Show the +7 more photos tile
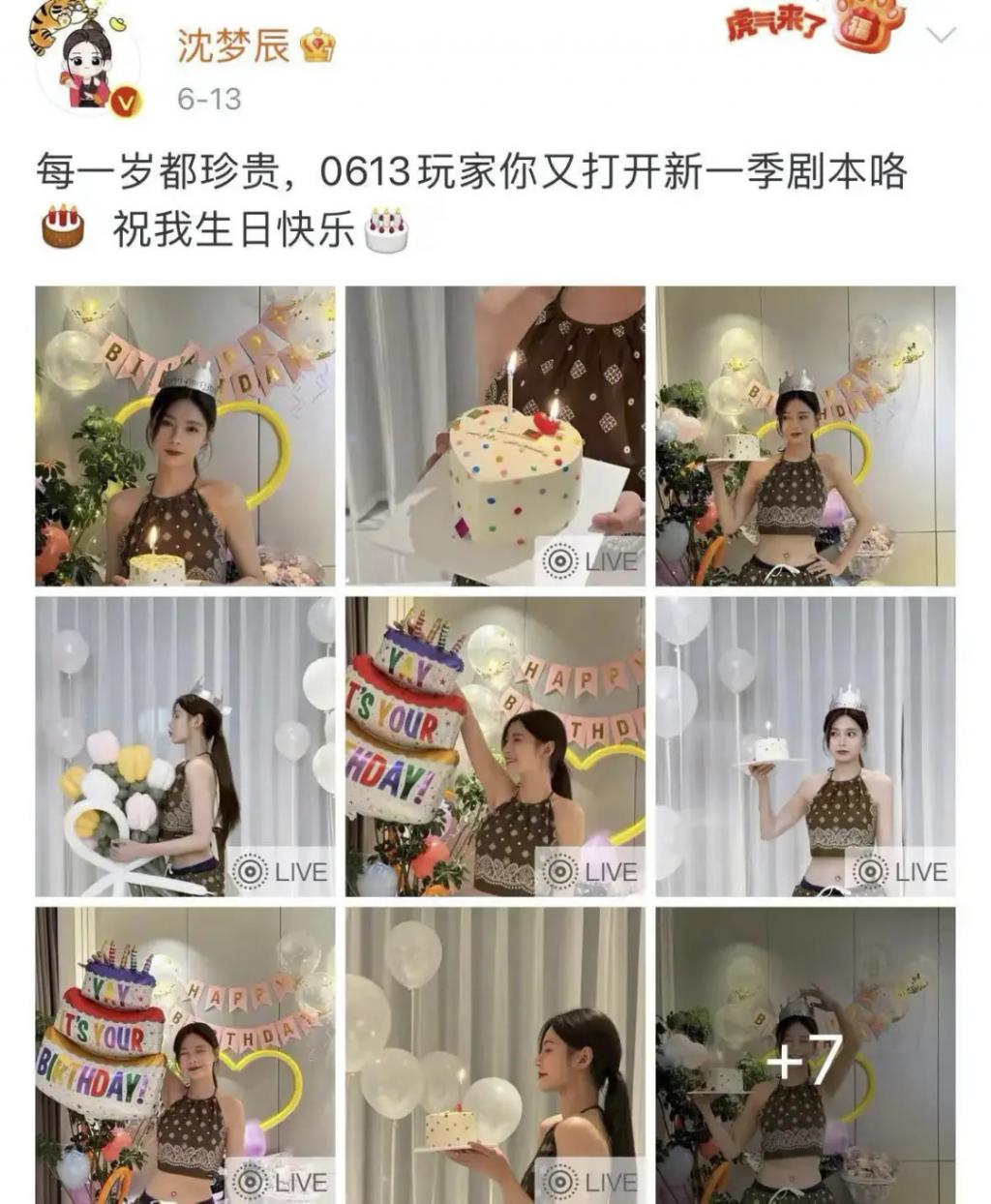 point(805,1055)
